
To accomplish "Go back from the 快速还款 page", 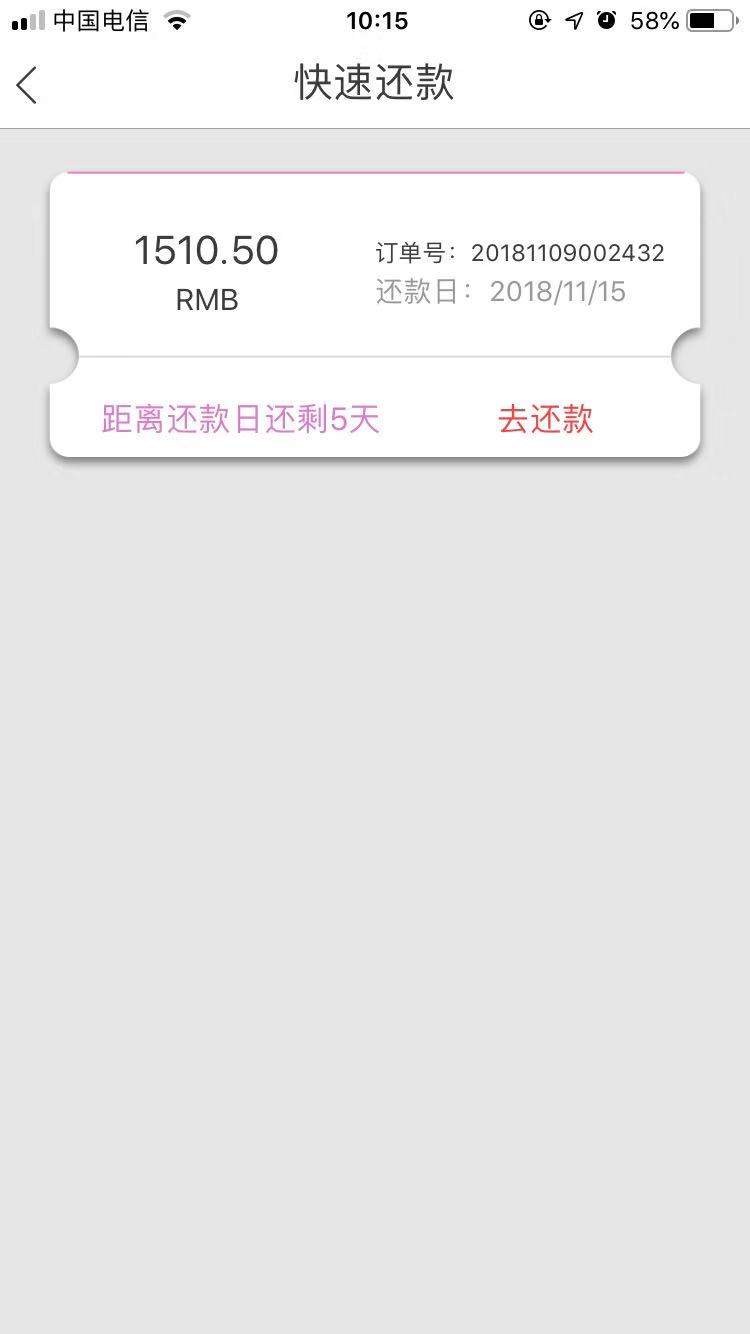I will coord(27,85).
